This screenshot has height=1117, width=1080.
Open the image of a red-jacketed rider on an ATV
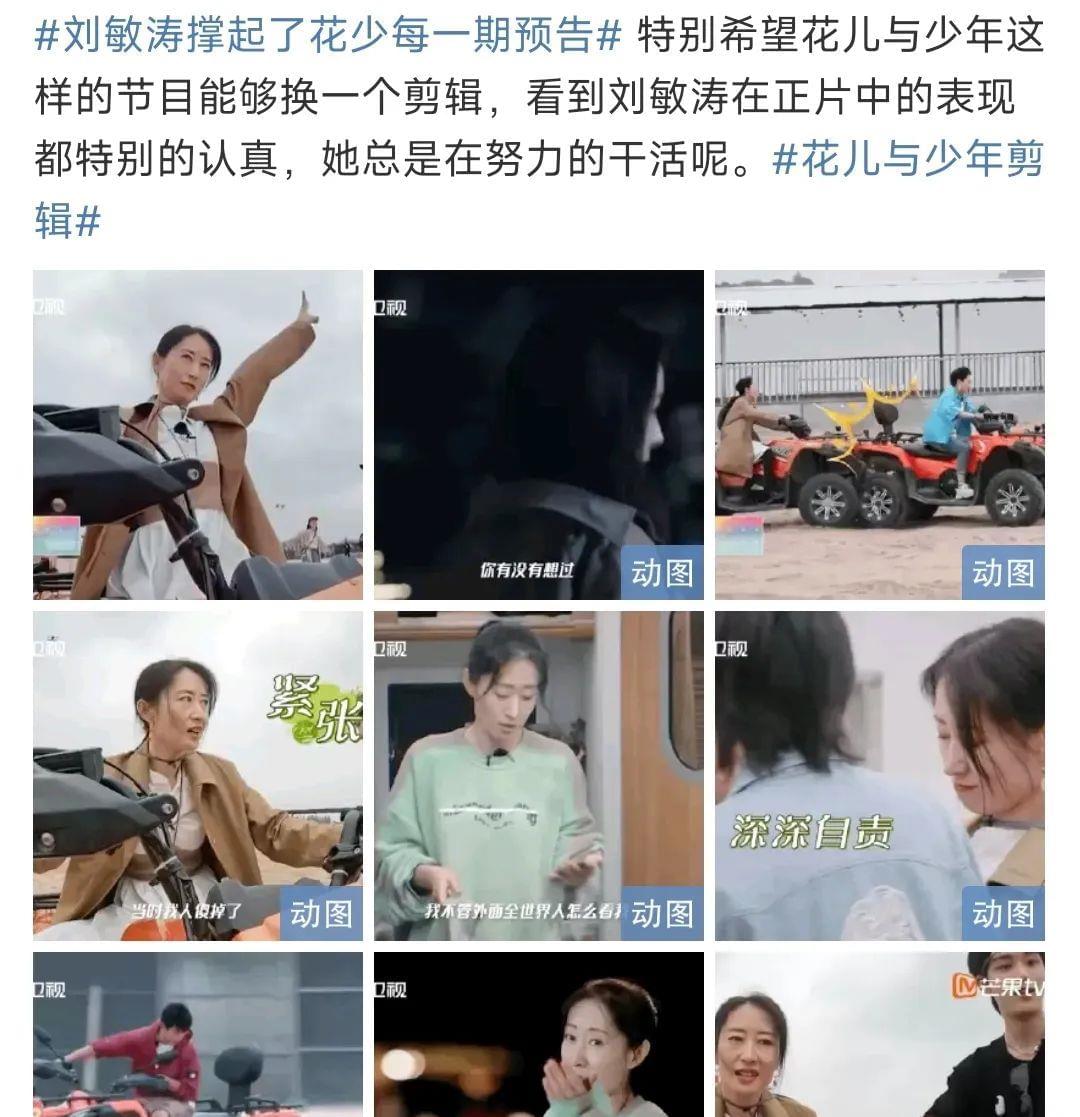click(x=198, y=1035)
